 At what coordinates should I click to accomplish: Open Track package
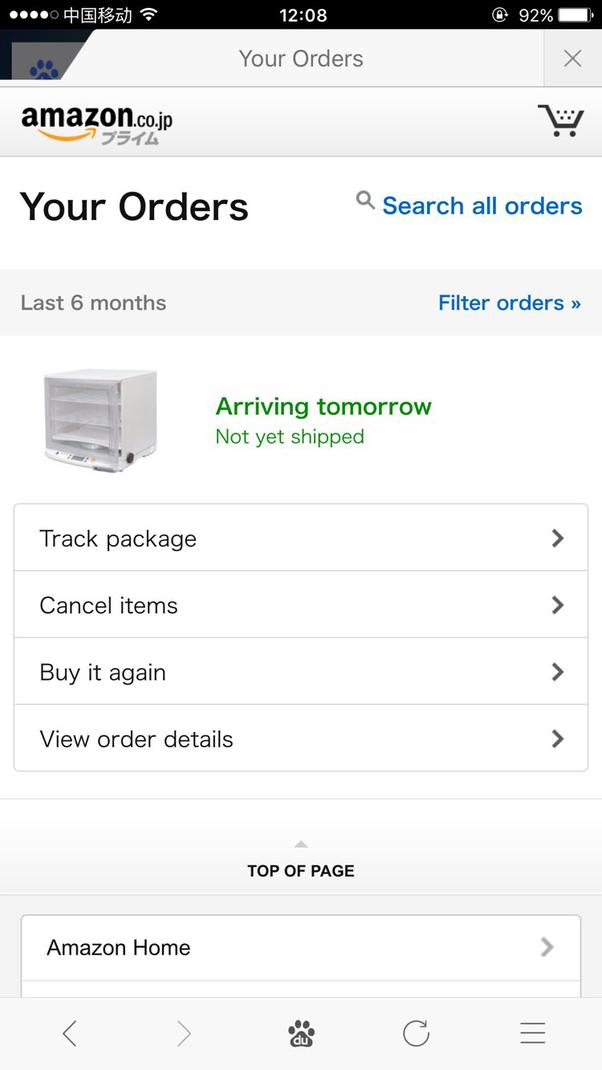pyautogui.click(x=301, y=538)
